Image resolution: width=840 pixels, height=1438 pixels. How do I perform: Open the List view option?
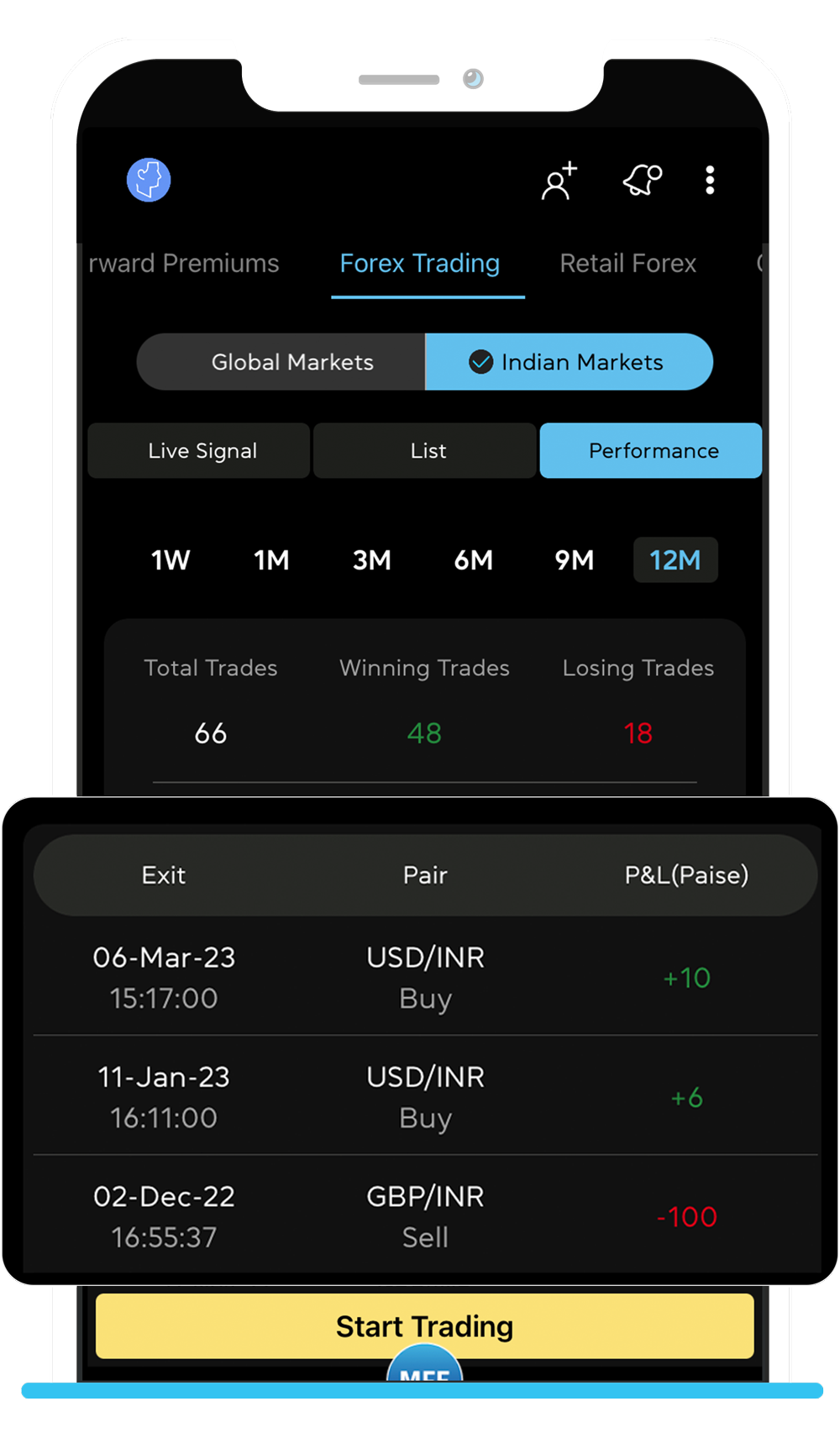[x=427, y=450]
